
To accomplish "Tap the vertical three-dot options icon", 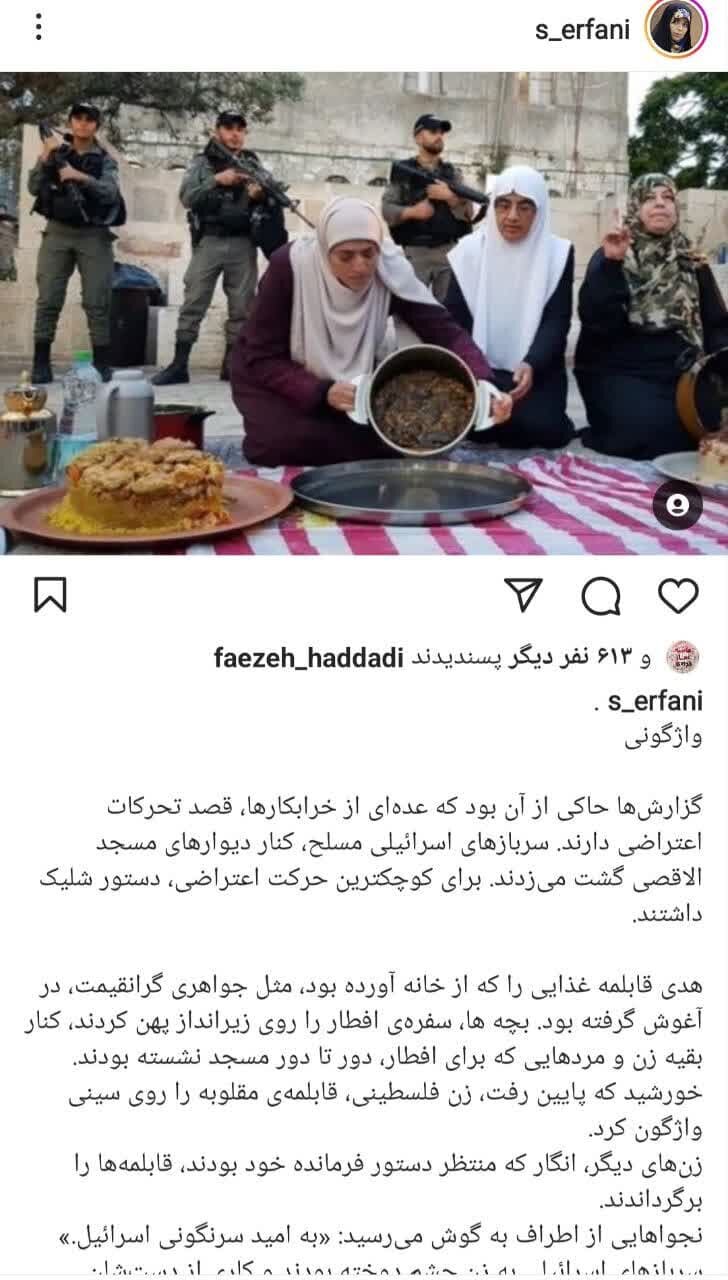I will click(x=38, y=29).
